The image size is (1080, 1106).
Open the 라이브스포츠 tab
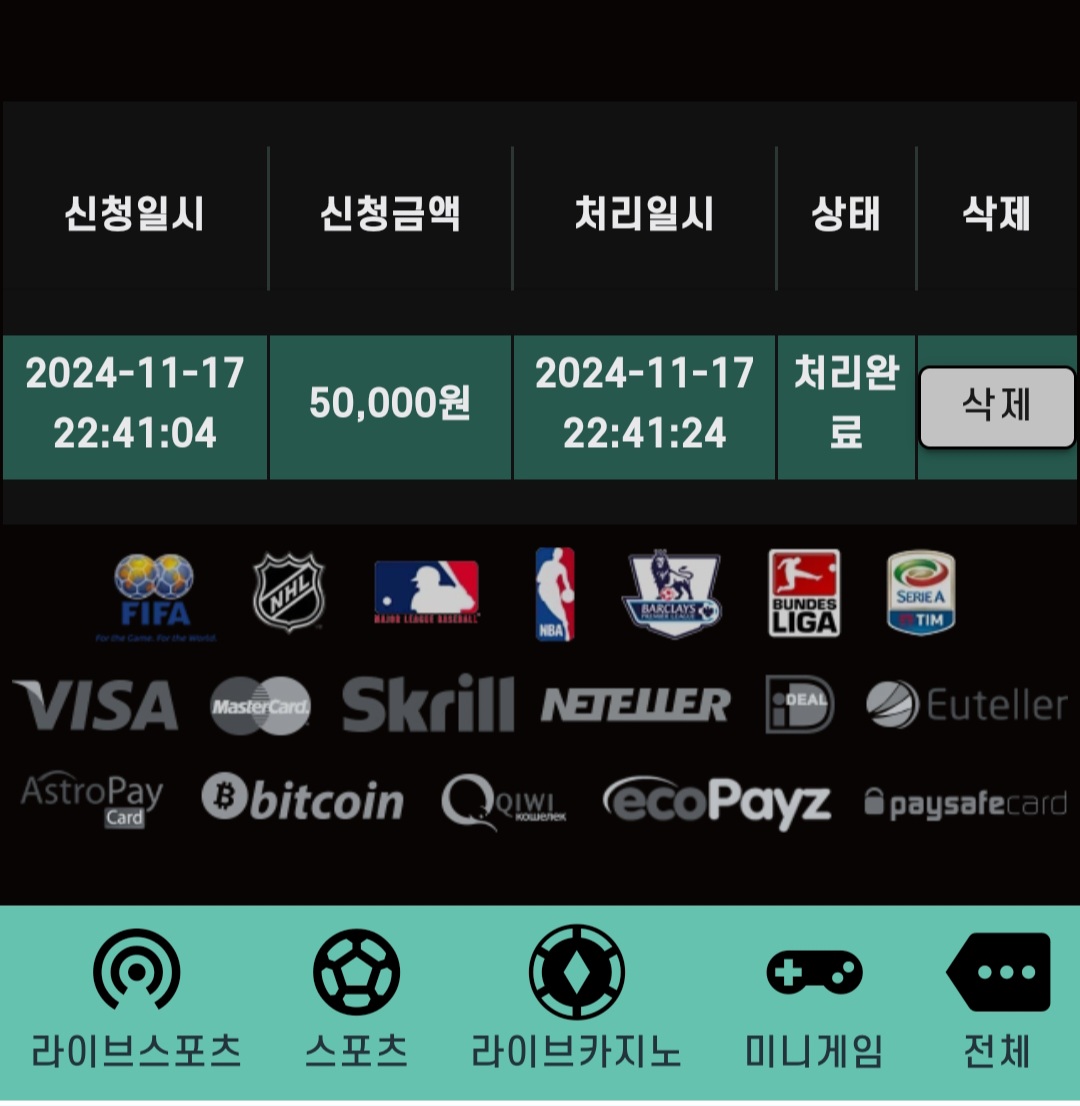pos(136,1000)
